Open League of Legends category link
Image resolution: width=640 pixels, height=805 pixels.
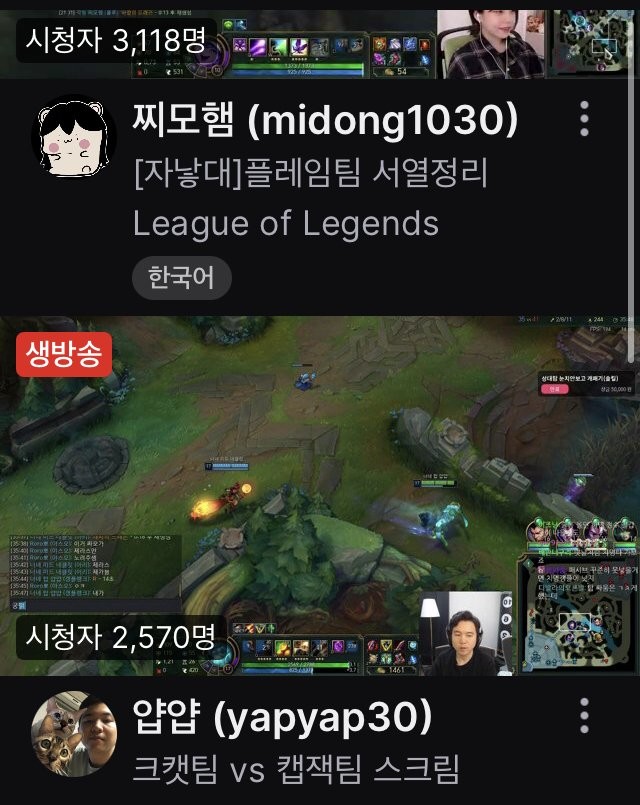pyautogui.click(x=285, y=223)
